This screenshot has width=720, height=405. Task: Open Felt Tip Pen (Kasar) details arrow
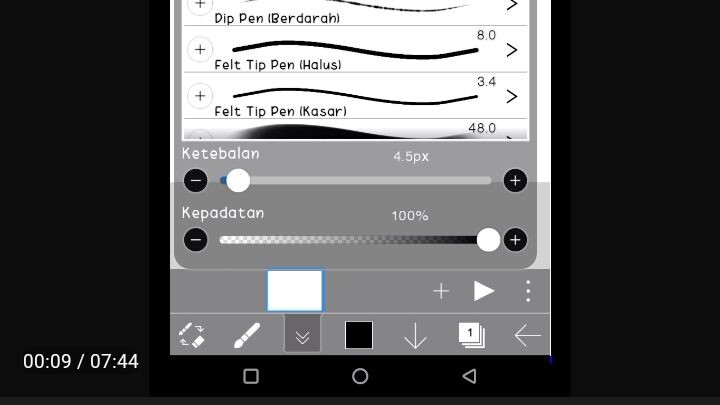pos(511,96)
